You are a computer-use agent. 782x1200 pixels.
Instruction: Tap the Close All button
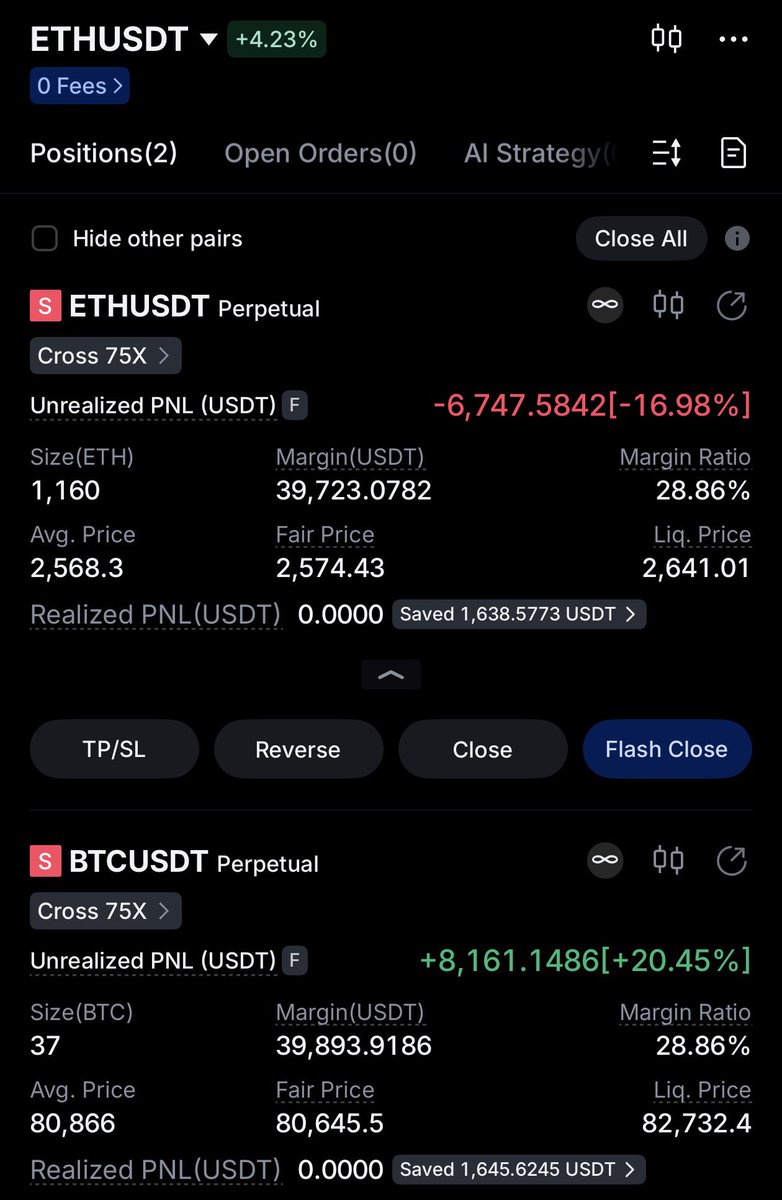click(x=641, y=239)
